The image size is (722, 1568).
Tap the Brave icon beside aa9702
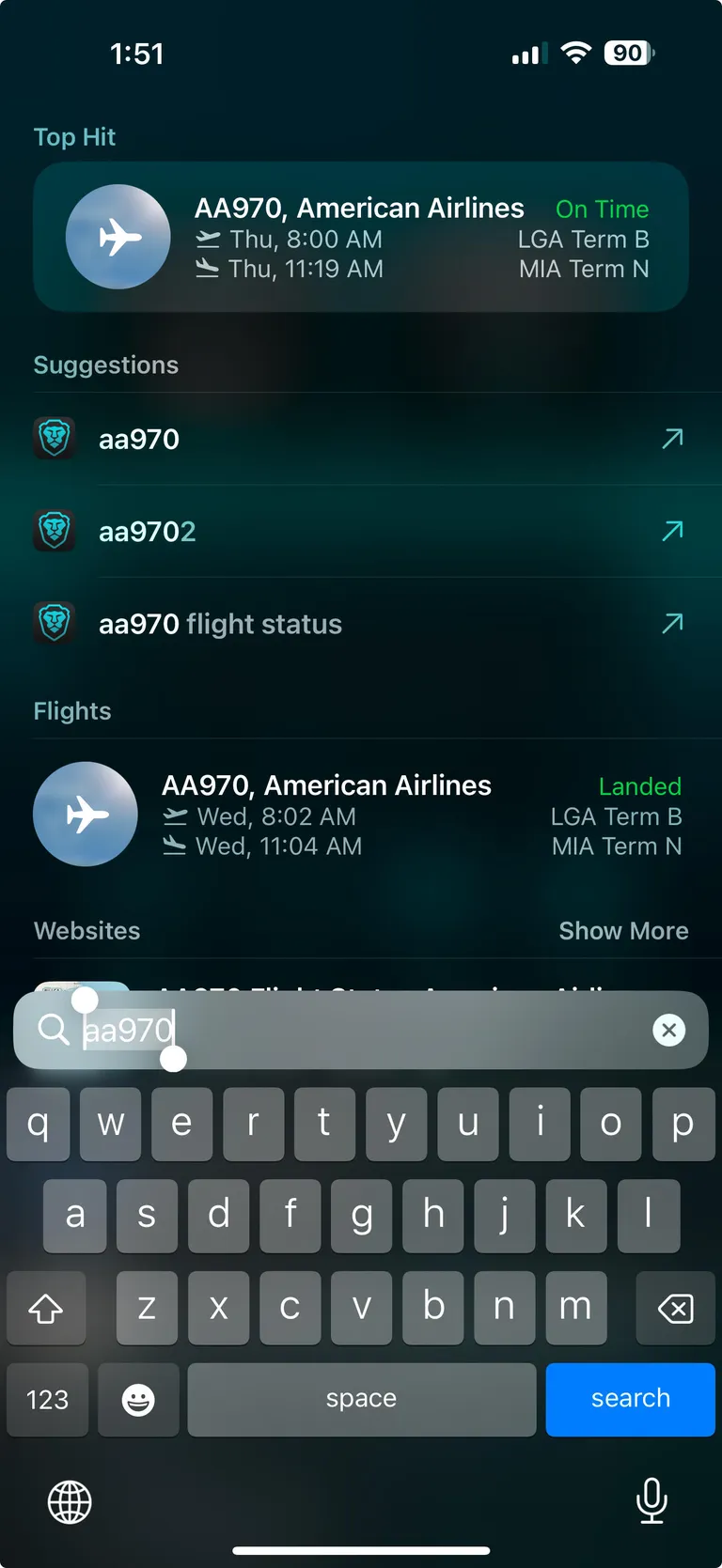(54, 530)
